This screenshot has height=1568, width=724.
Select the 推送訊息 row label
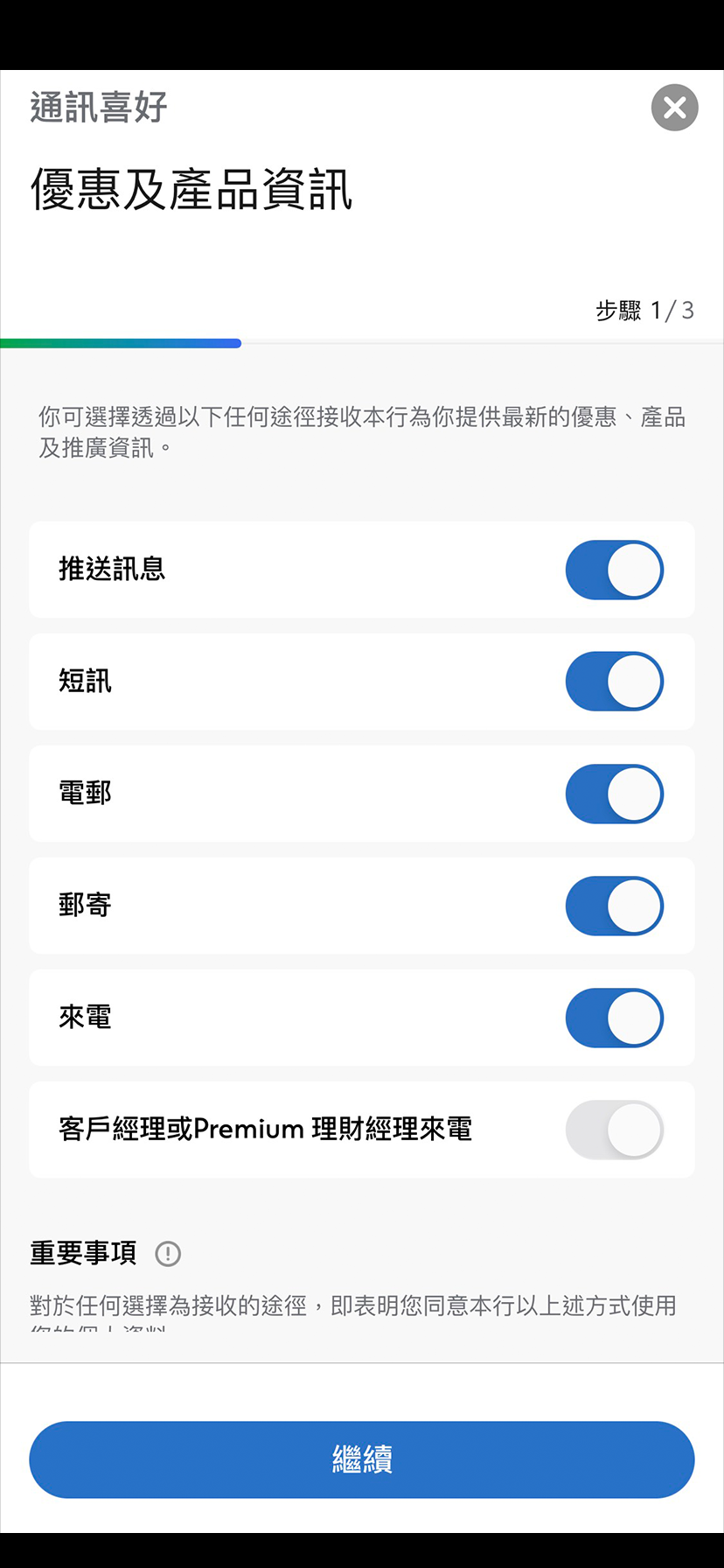[x=113, y=570]
